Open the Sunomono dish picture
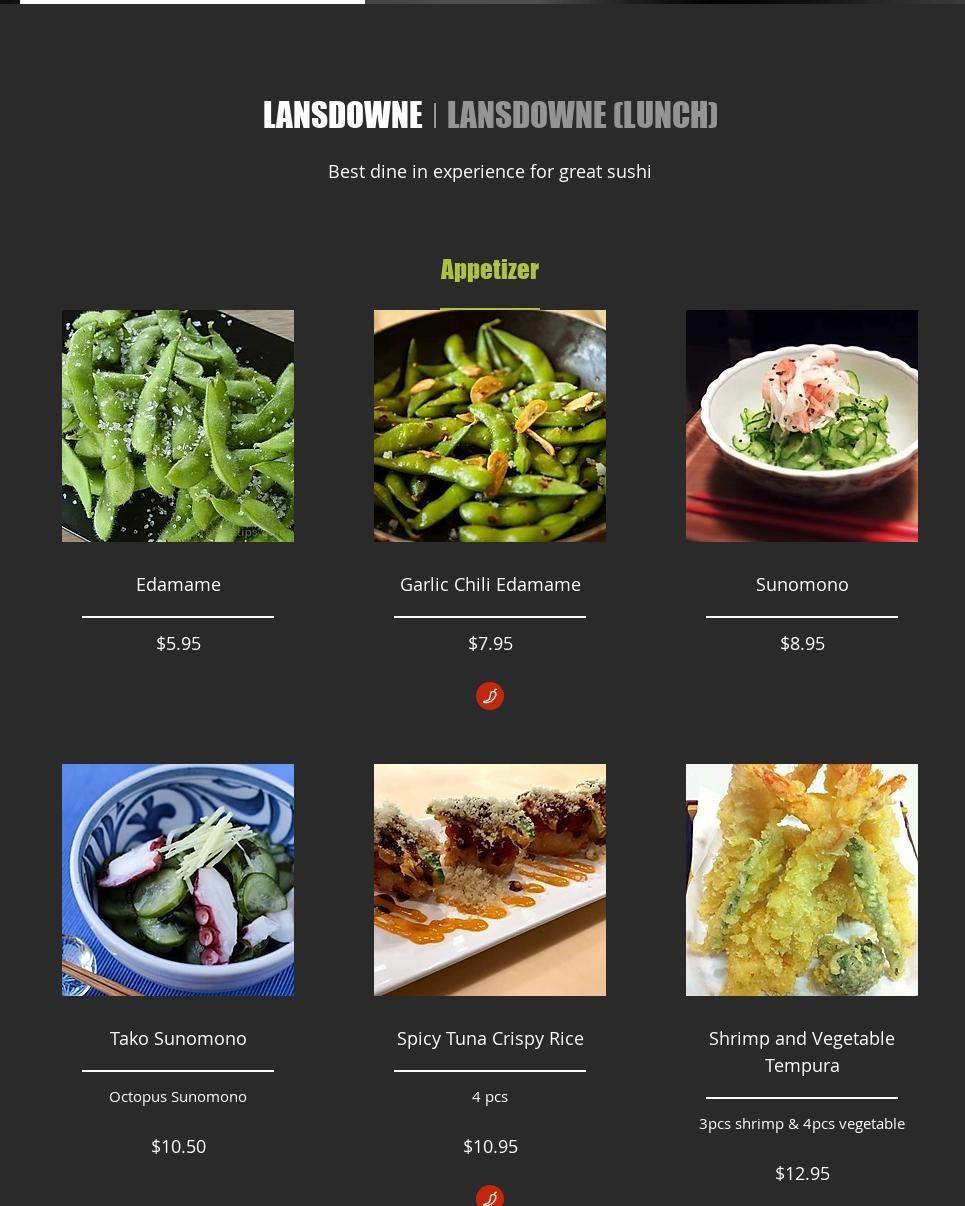The image size is (965, 1206). tap(802, 426)
